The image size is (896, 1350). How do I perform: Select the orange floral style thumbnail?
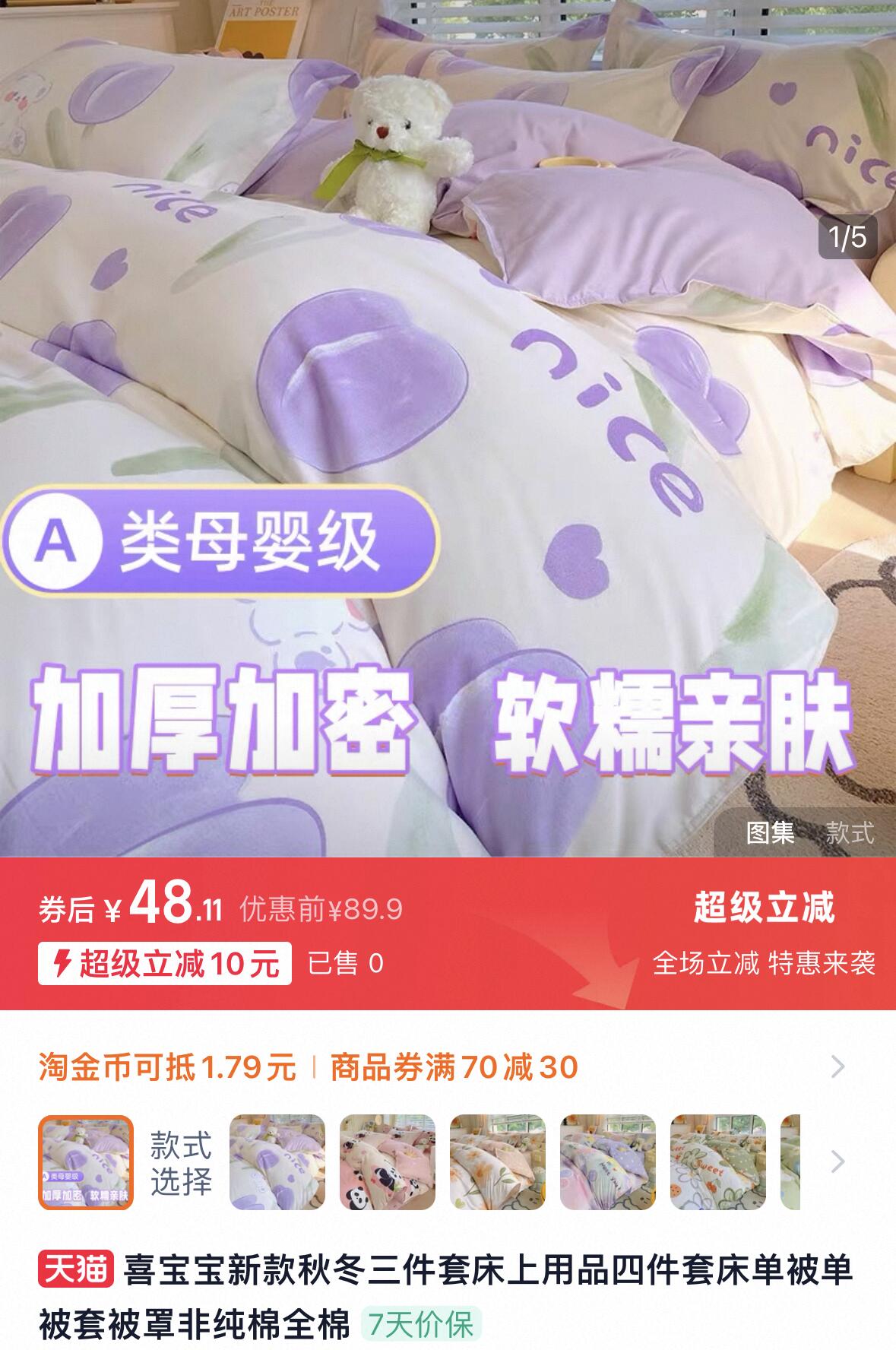(498, 1162)
